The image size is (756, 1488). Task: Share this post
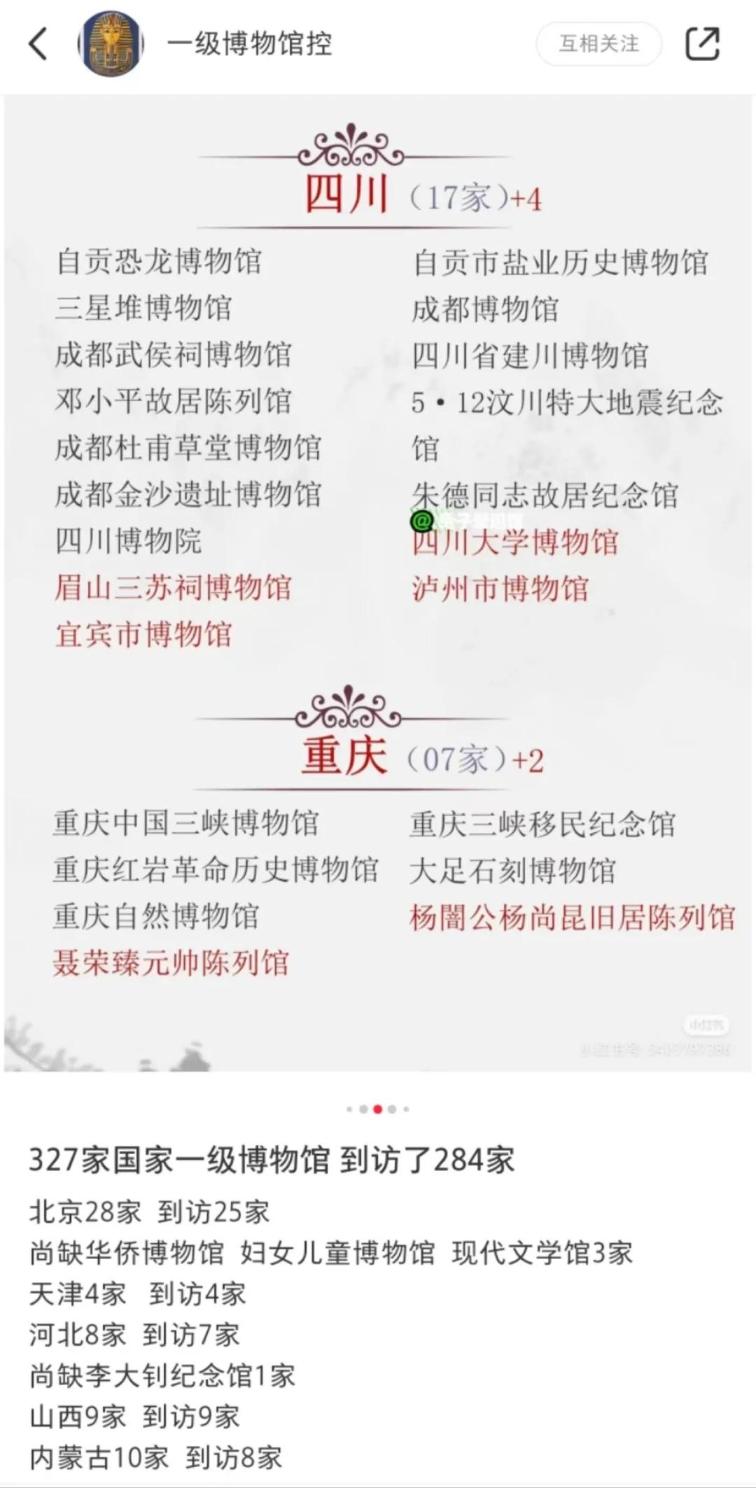pos(703,44)
